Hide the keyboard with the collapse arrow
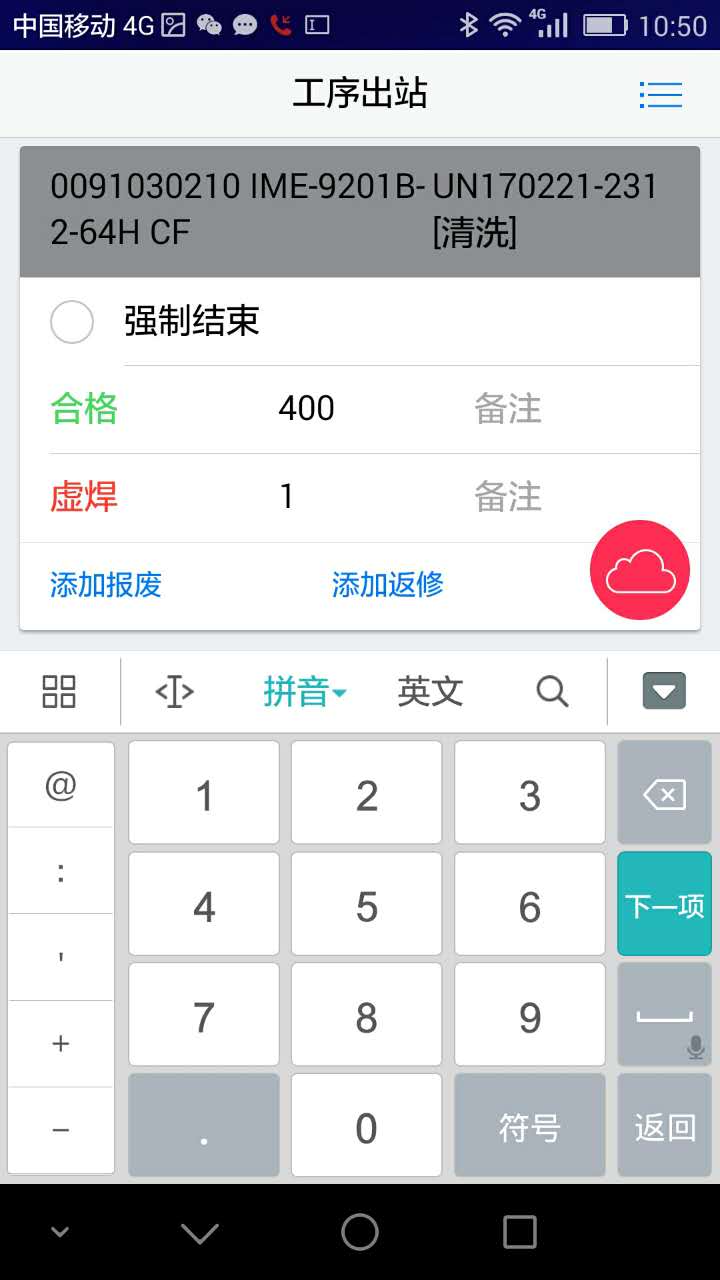 664,691
